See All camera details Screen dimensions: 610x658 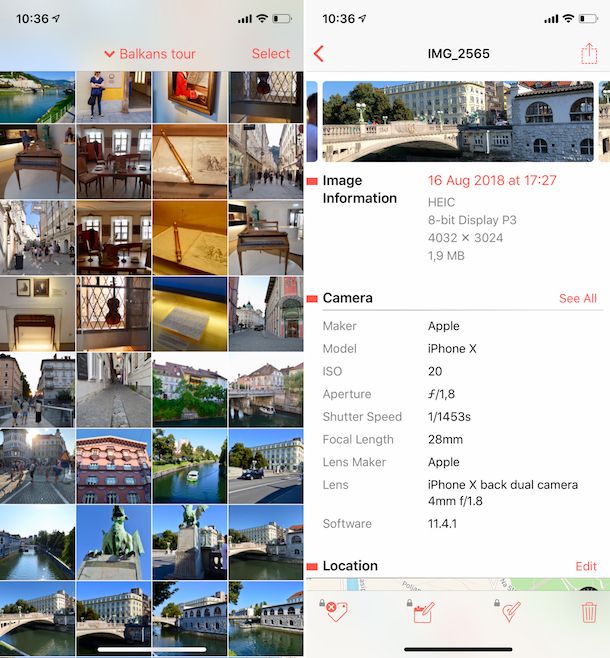tap(577, 298)
